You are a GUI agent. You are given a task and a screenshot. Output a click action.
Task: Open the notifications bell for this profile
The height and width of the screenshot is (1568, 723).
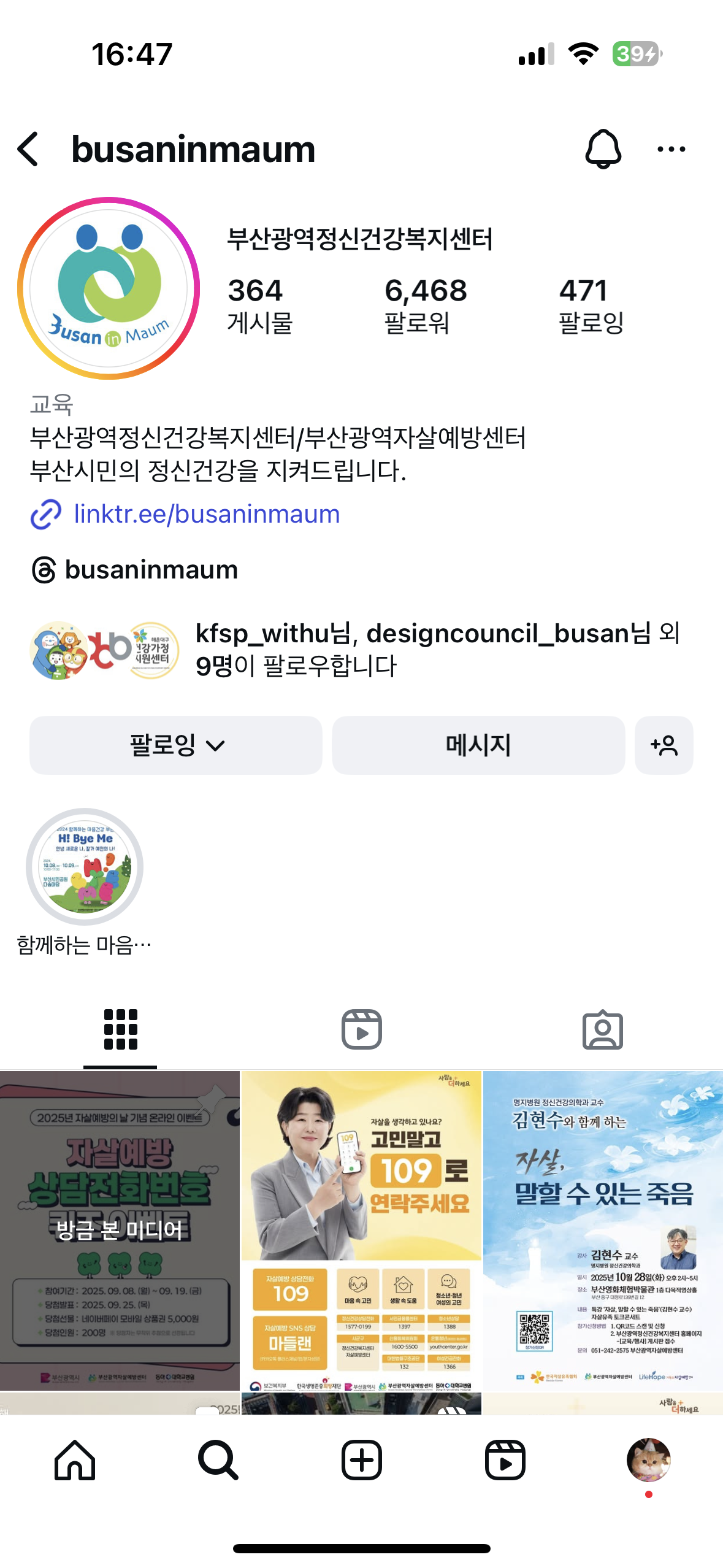[x=603, y=149]
